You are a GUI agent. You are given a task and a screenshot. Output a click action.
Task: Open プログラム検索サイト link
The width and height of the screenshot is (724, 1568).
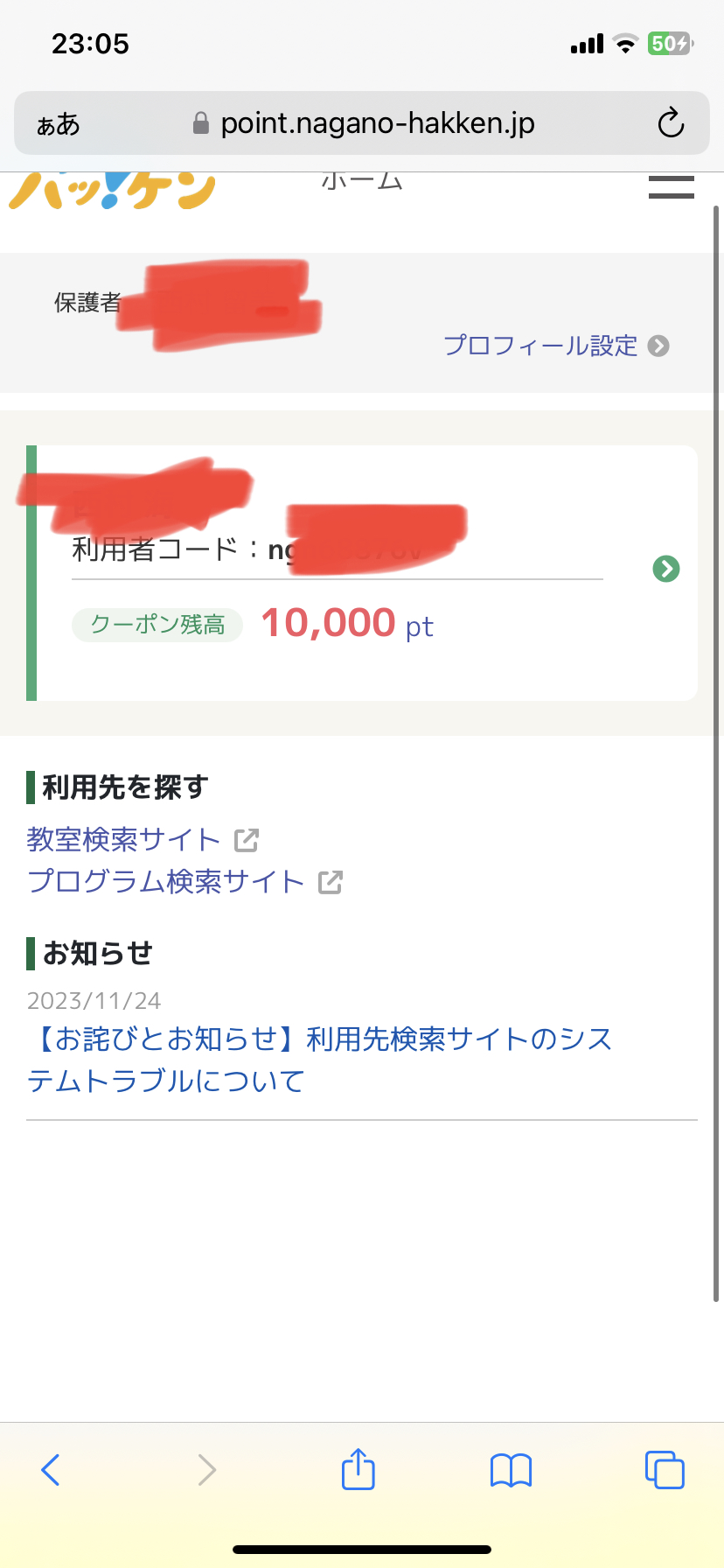coord(184,881)
